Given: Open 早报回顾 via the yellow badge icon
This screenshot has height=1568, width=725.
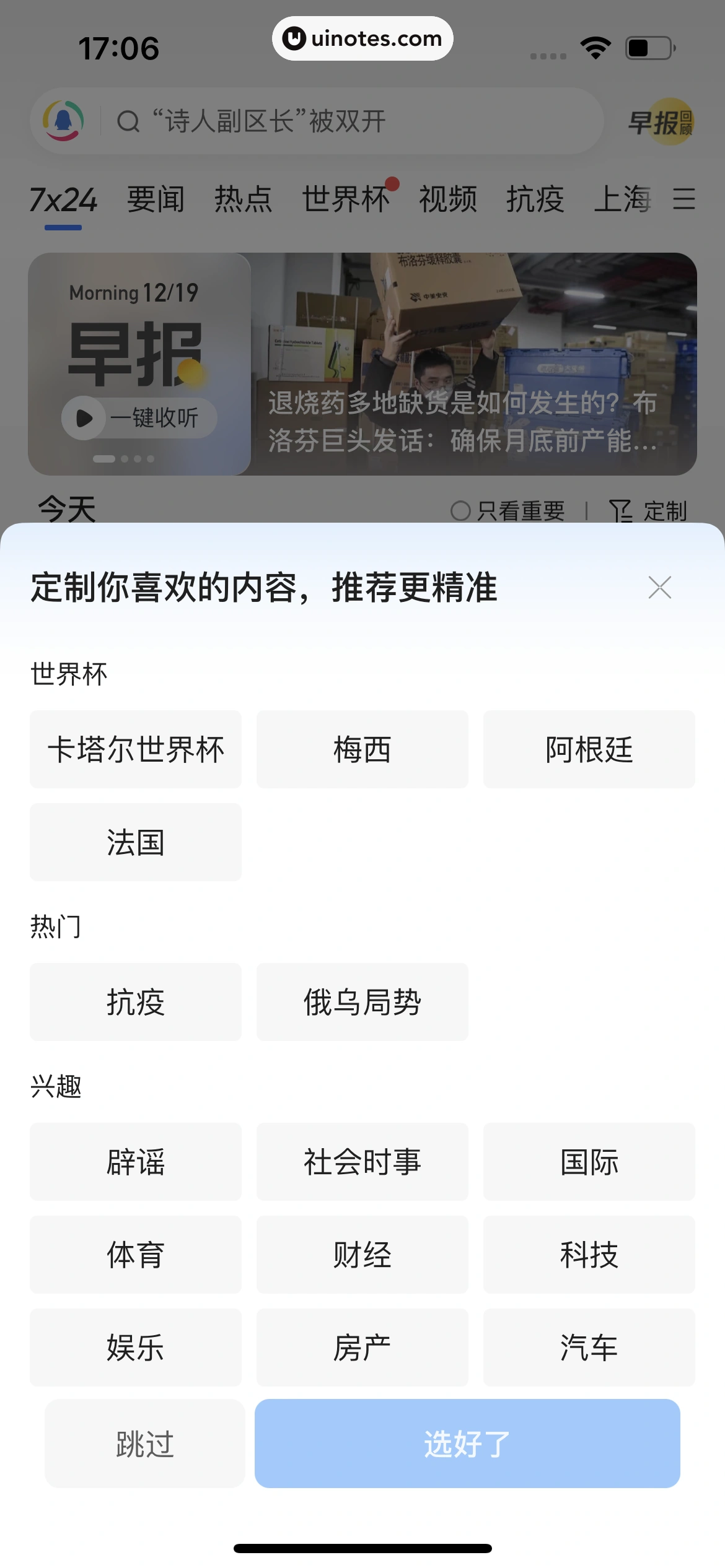Looking at the screenshot, I should [660, 121].
